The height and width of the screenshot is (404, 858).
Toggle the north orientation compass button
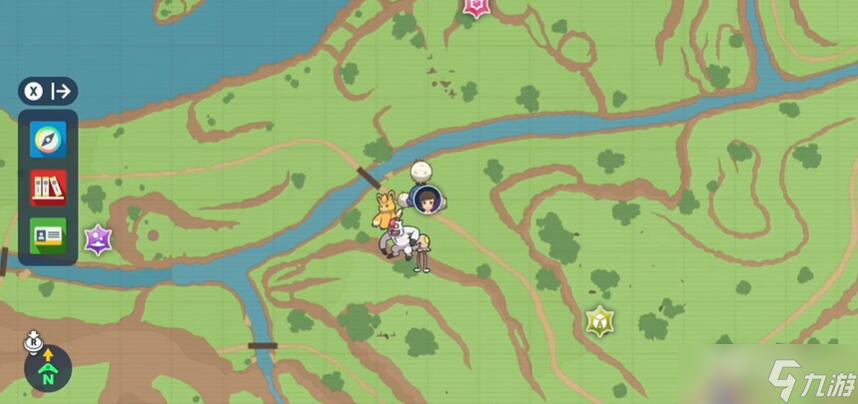47,369
